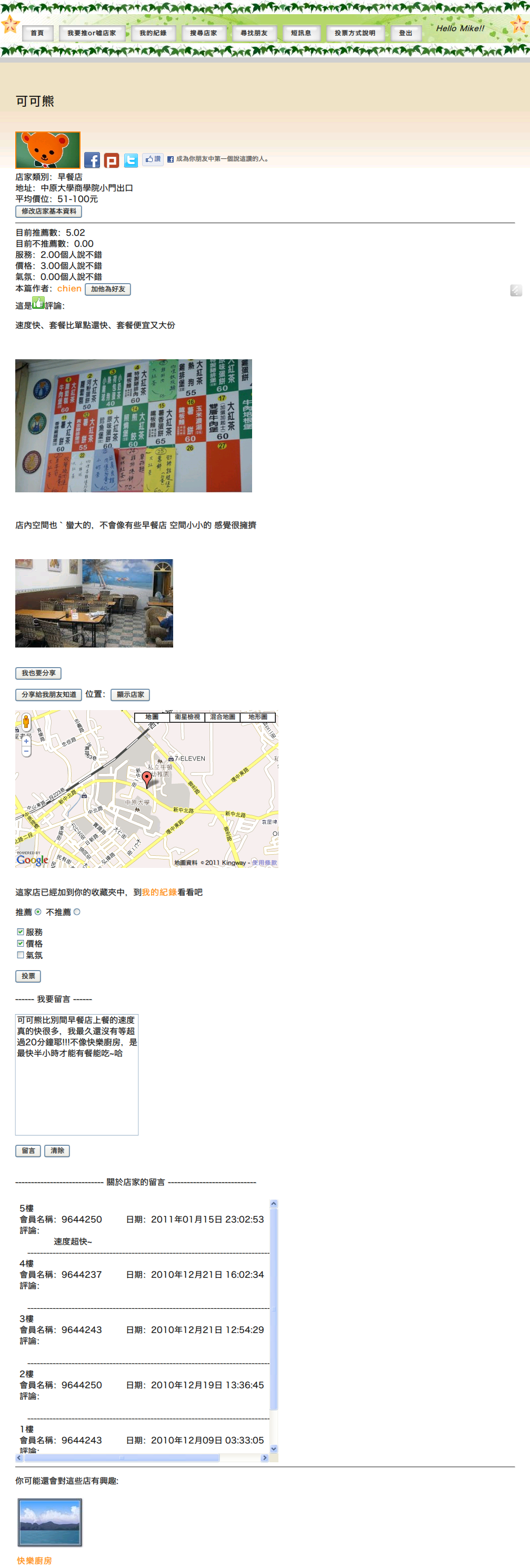The height and width of the screenshot is (1568, 530).
Task: Go to 我要推or噓店家 page
Action: (x=92, y=34)
